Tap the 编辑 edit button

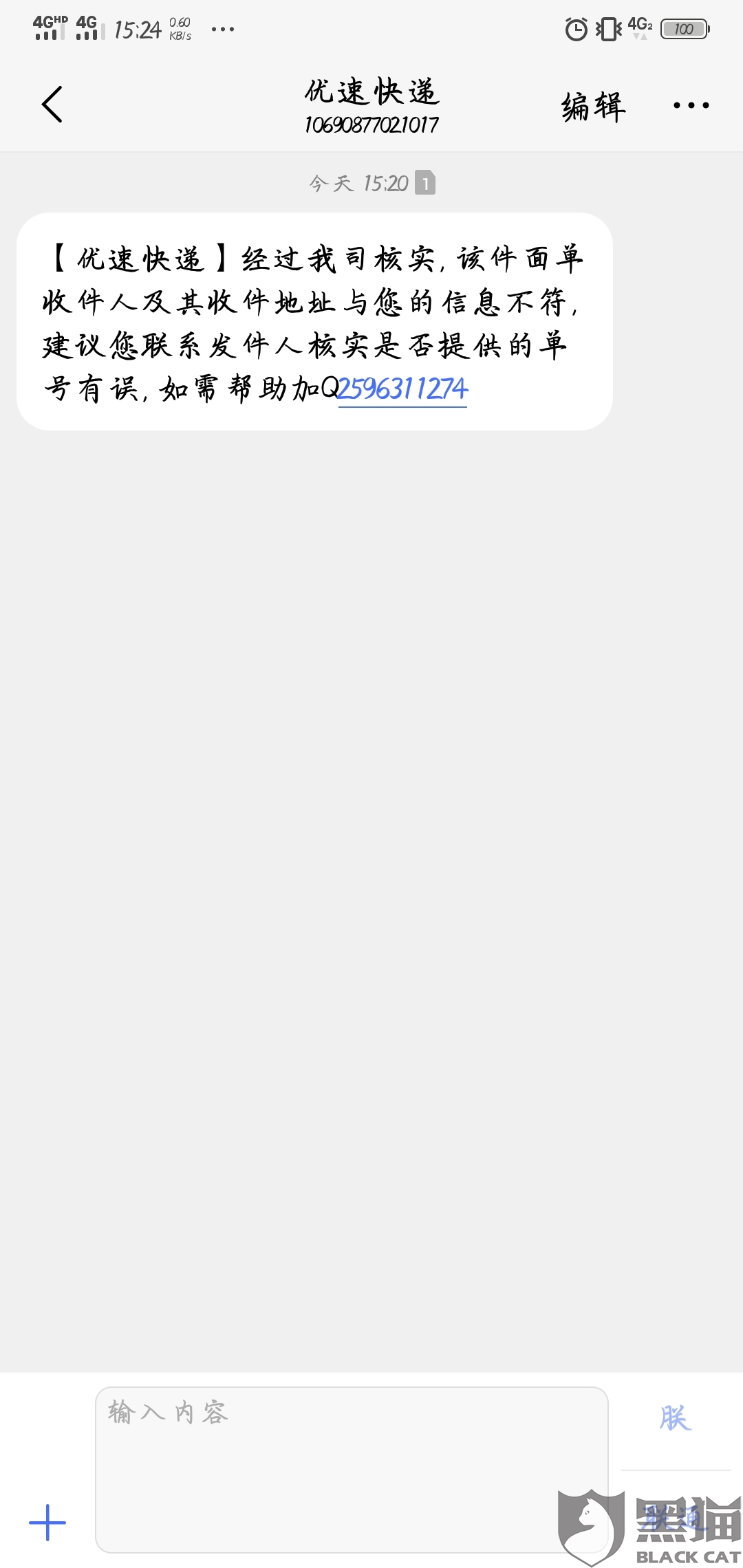593,107
